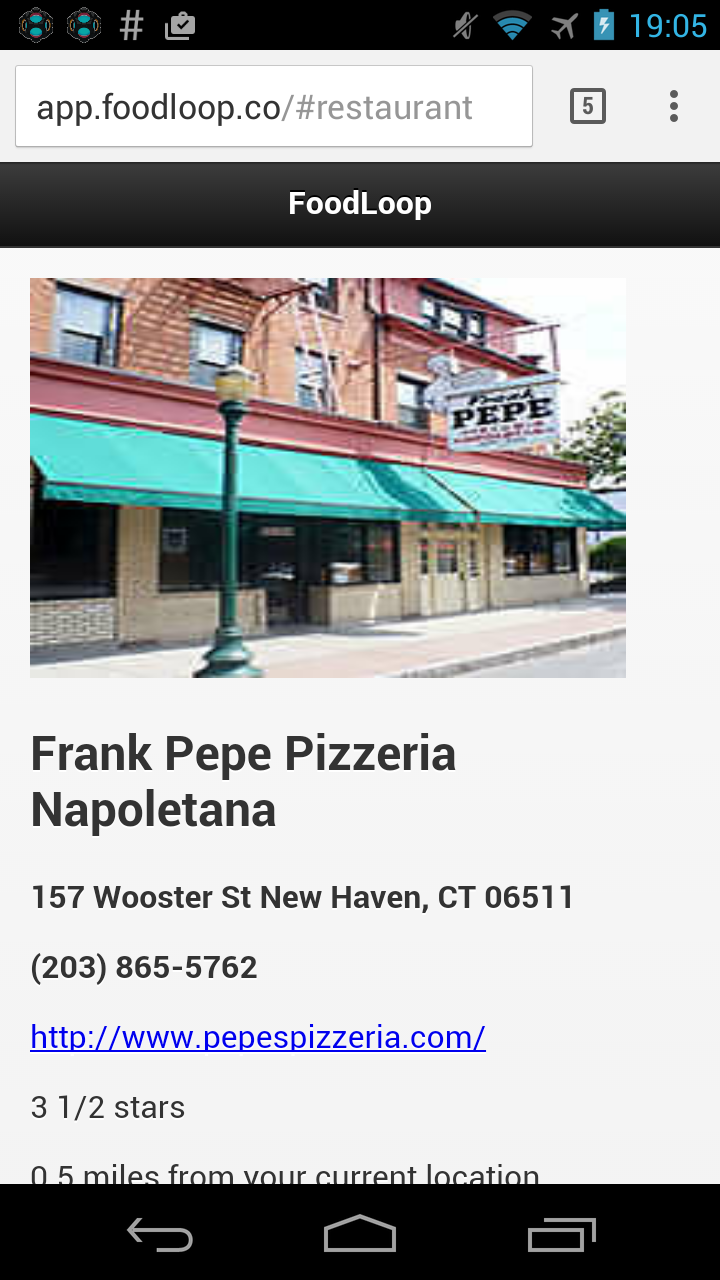Open the tab switcher showing 5 tabs
The height and width of the screenshot is (1280, 720).
(x=588, y=106)
